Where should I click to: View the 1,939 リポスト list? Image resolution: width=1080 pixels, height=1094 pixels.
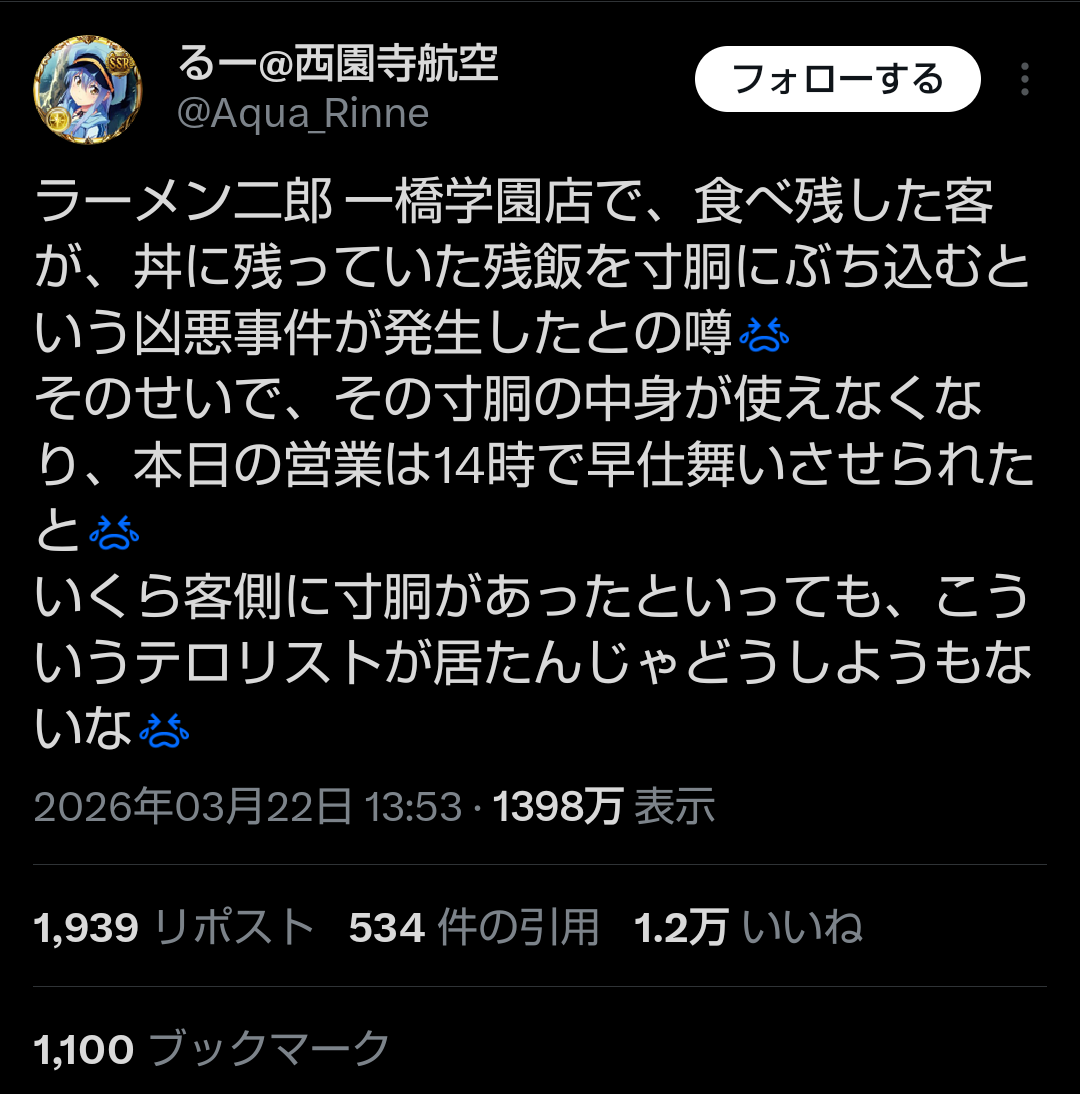[174, 928]
